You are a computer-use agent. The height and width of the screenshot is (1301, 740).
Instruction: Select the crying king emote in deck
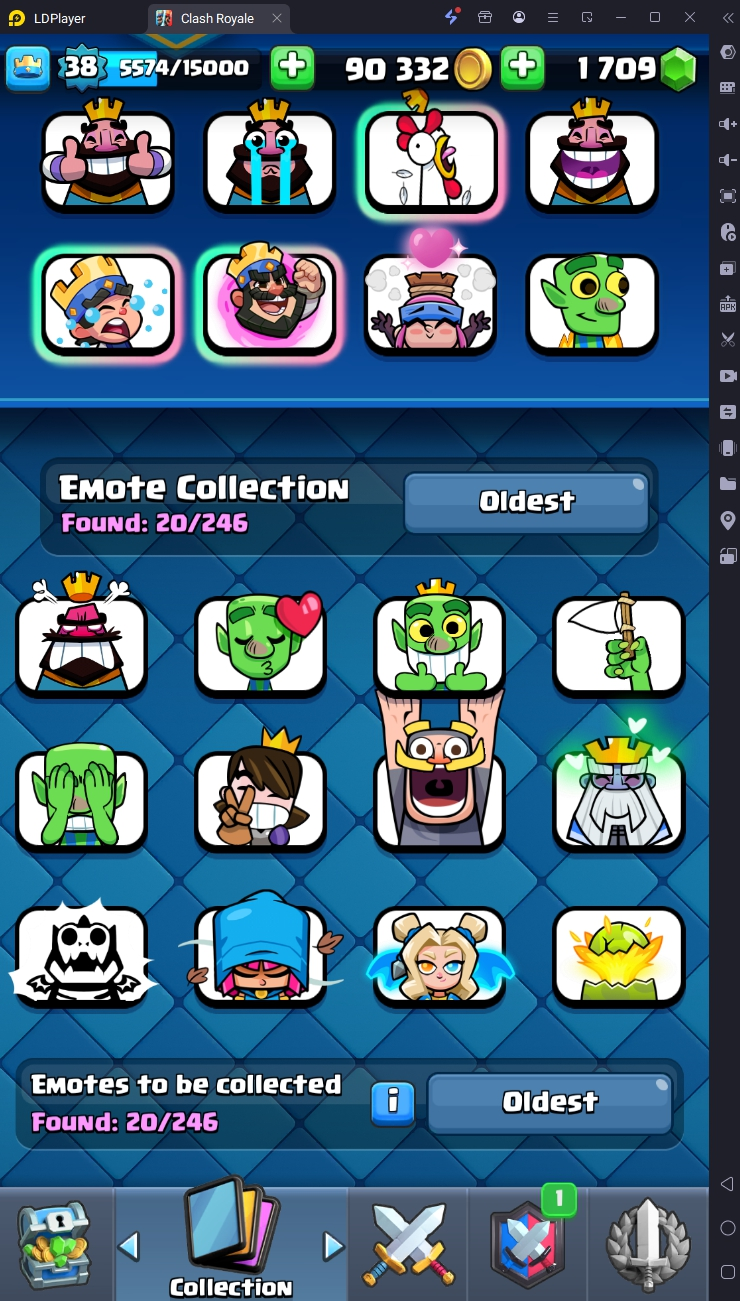[x=269, y=160]
